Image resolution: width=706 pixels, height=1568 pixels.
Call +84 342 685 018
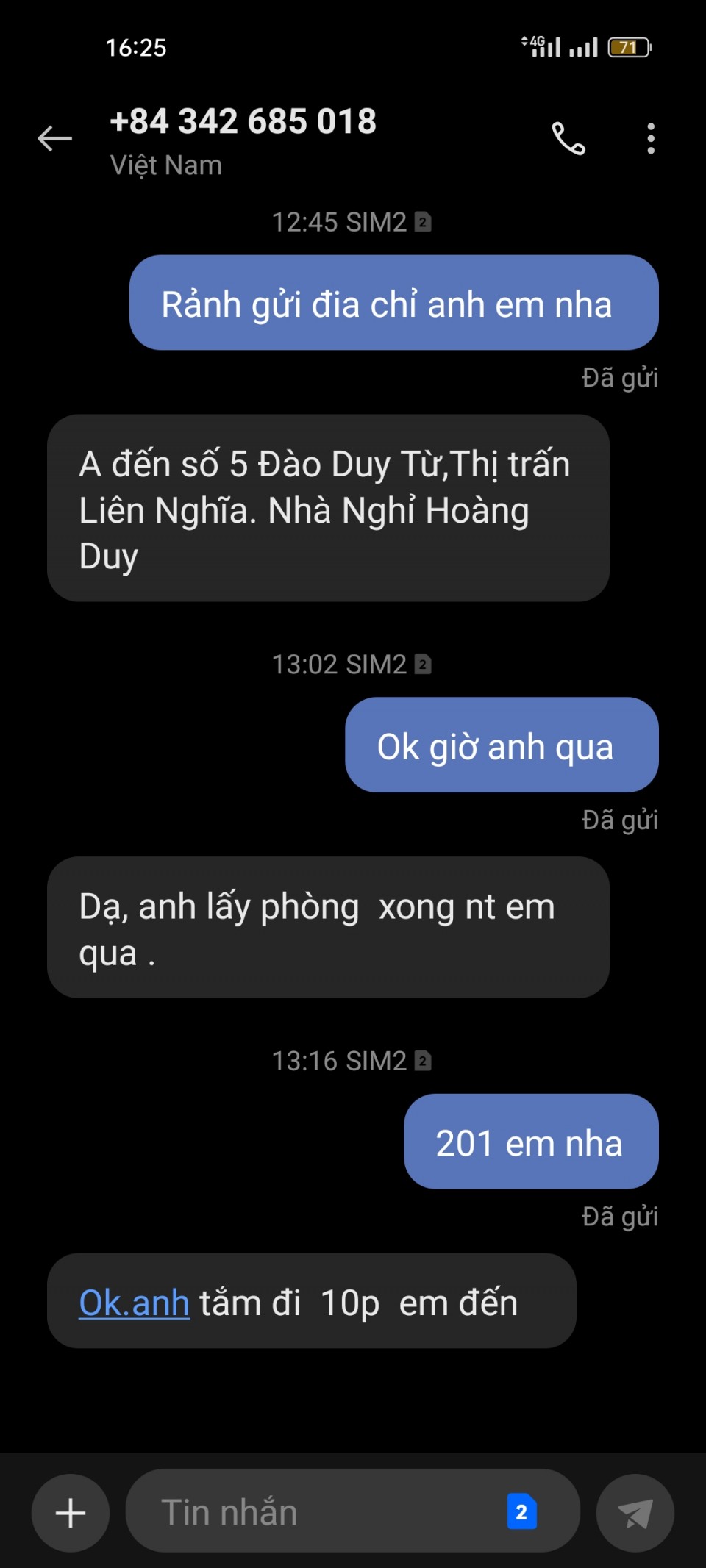[x=568, y=138]
